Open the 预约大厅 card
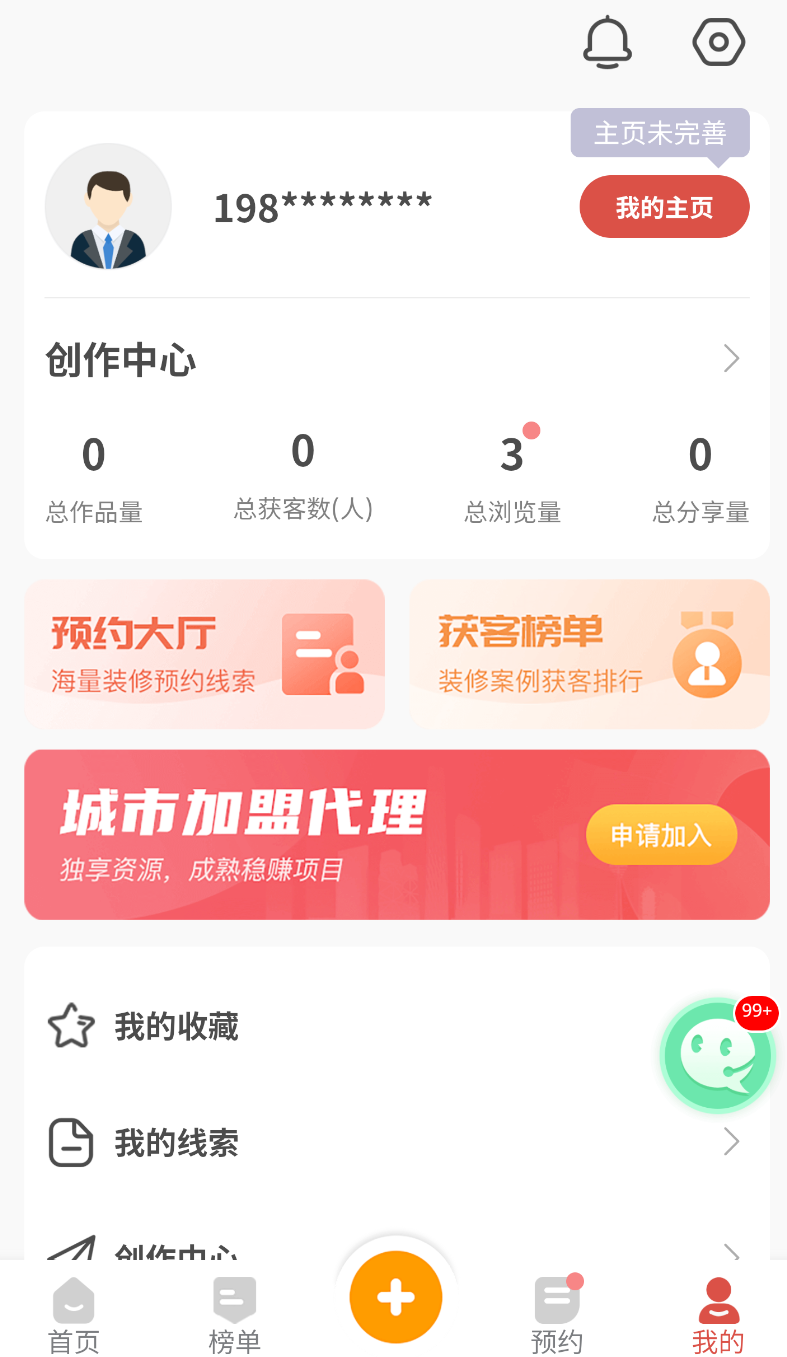The image size is (787, 1357). (205, 654)
